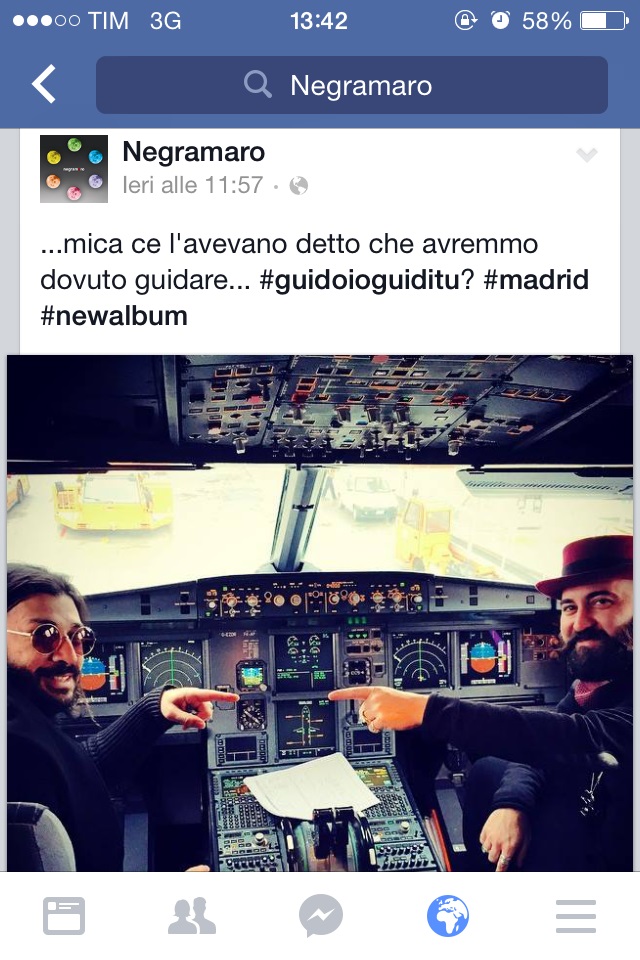This screenshot has width=640, height=960.
Task: Go back with the top-left arrow
Action: coord(43,85)
